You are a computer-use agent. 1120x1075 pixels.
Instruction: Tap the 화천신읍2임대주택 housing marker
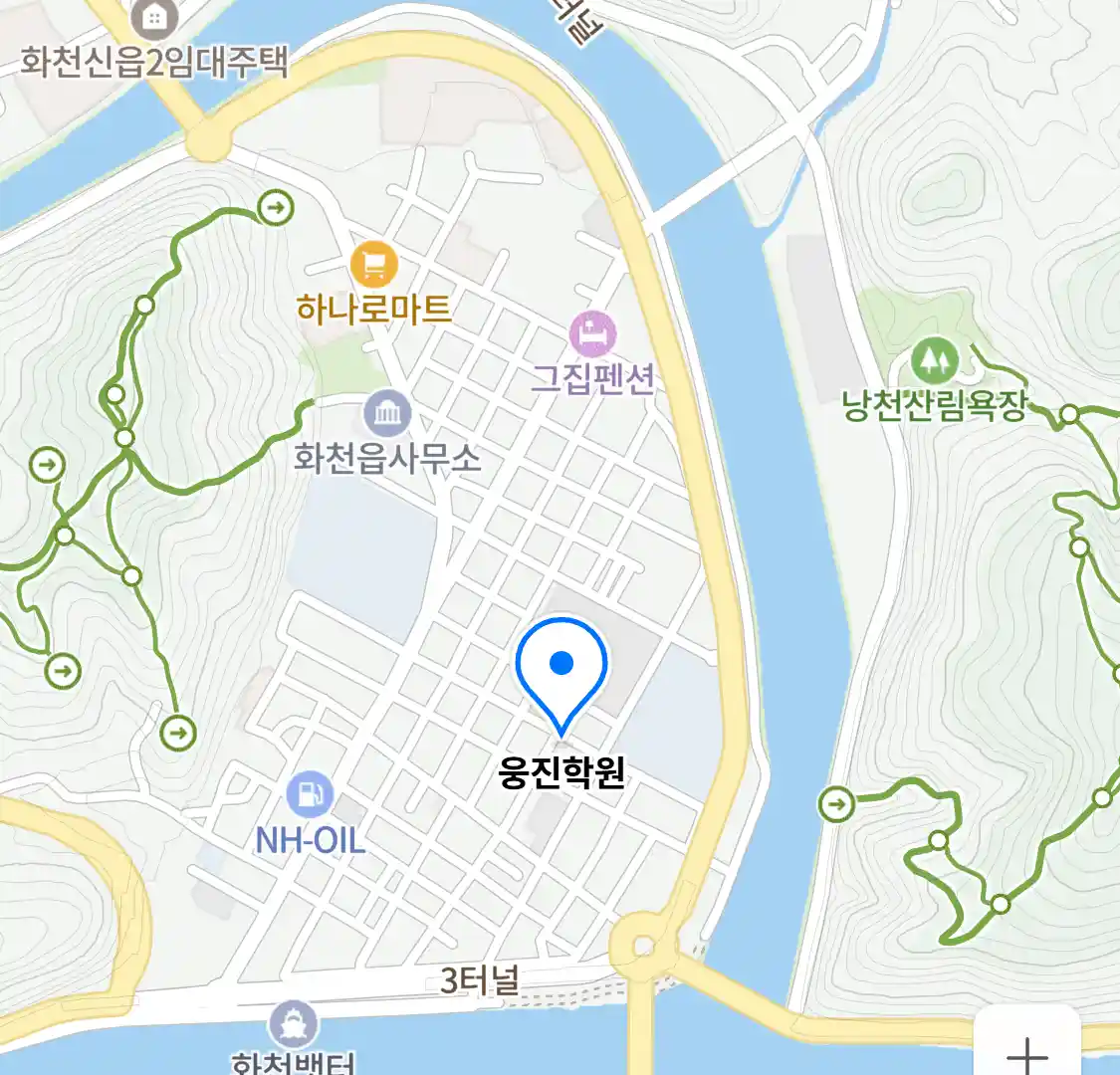[x=155, y=18]
